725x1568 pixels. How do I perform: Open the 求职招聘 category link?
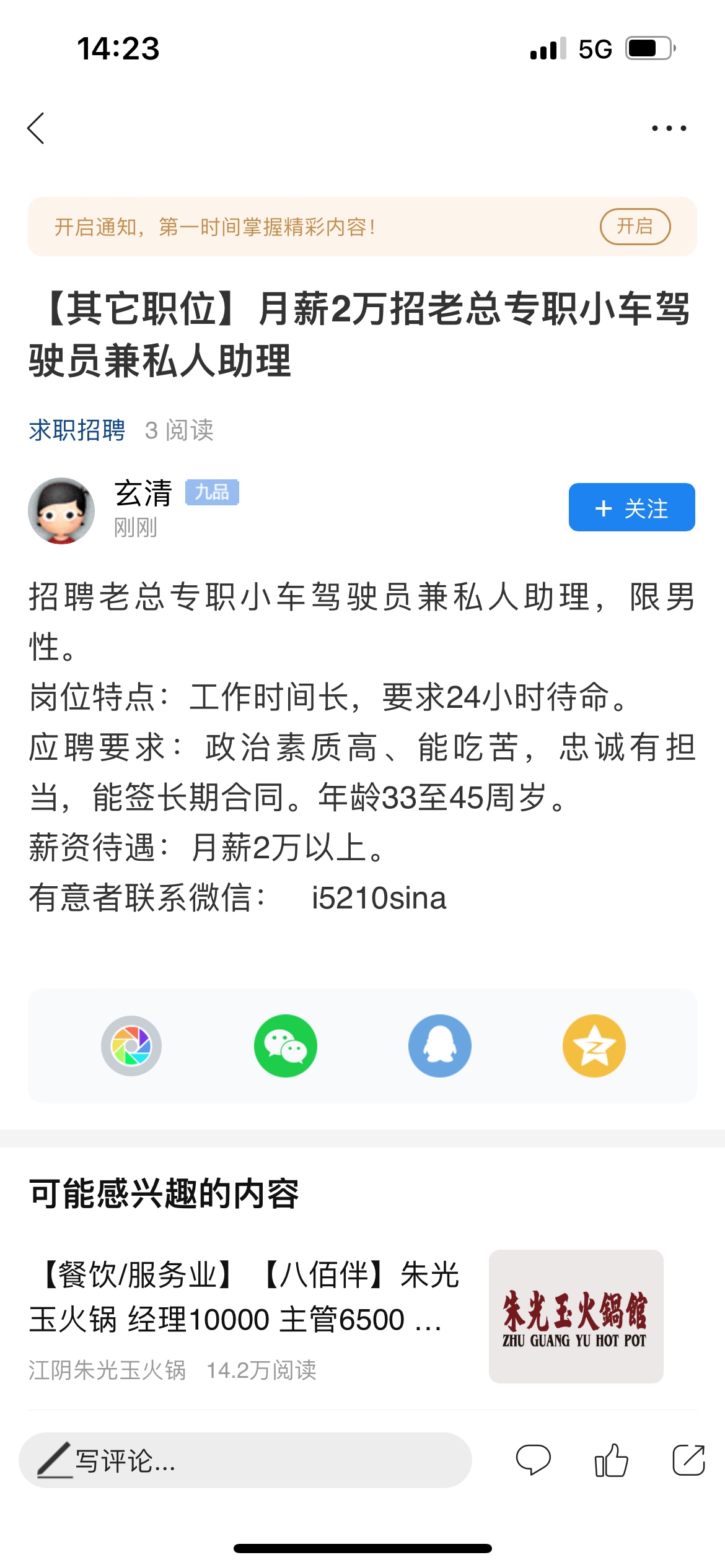pos(77,430)
